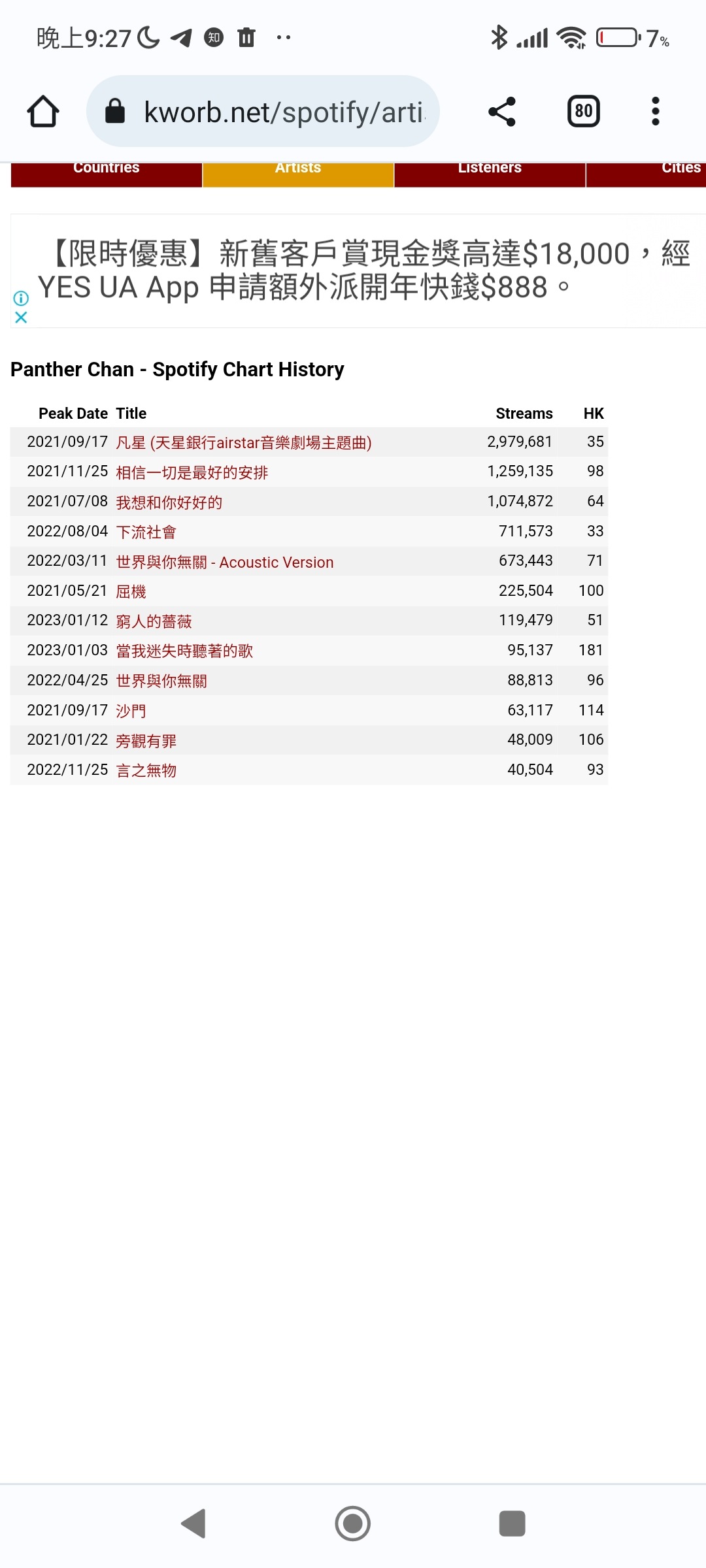Open the YES UA App ad banner
Screen dimensions: 706x1568
(363, 270)
